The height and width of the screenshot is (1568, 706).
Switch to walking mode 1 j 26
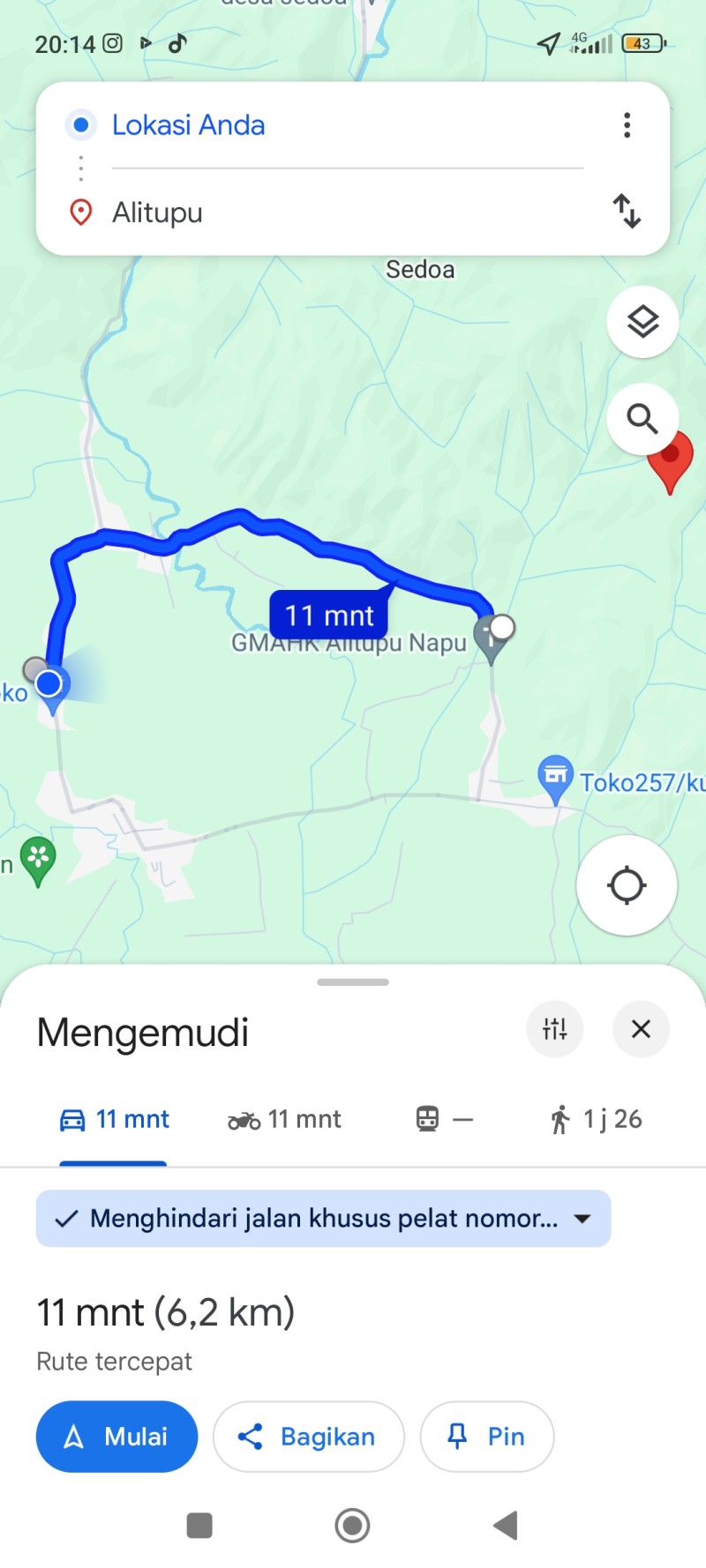(596, 1119)
